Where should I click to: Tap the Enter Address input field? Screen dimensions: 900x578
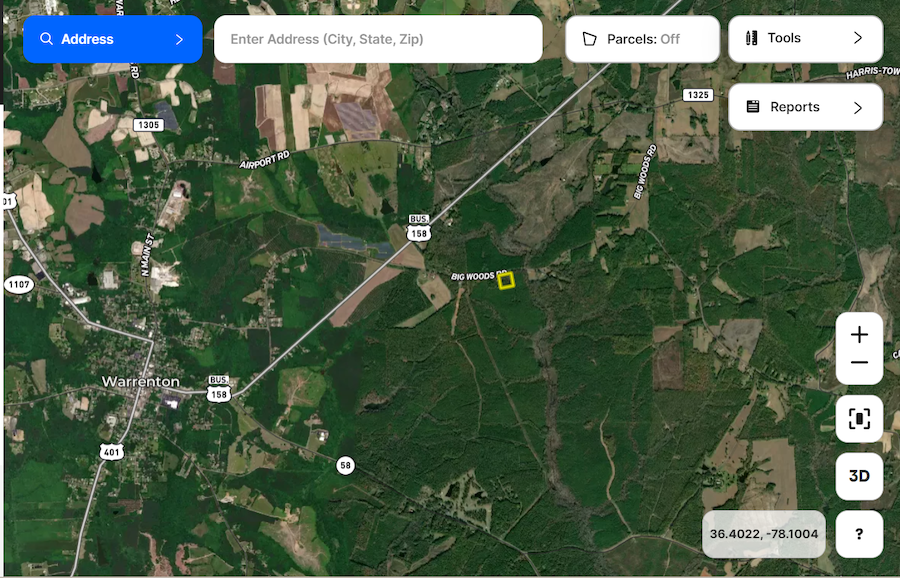pos(378,39)
